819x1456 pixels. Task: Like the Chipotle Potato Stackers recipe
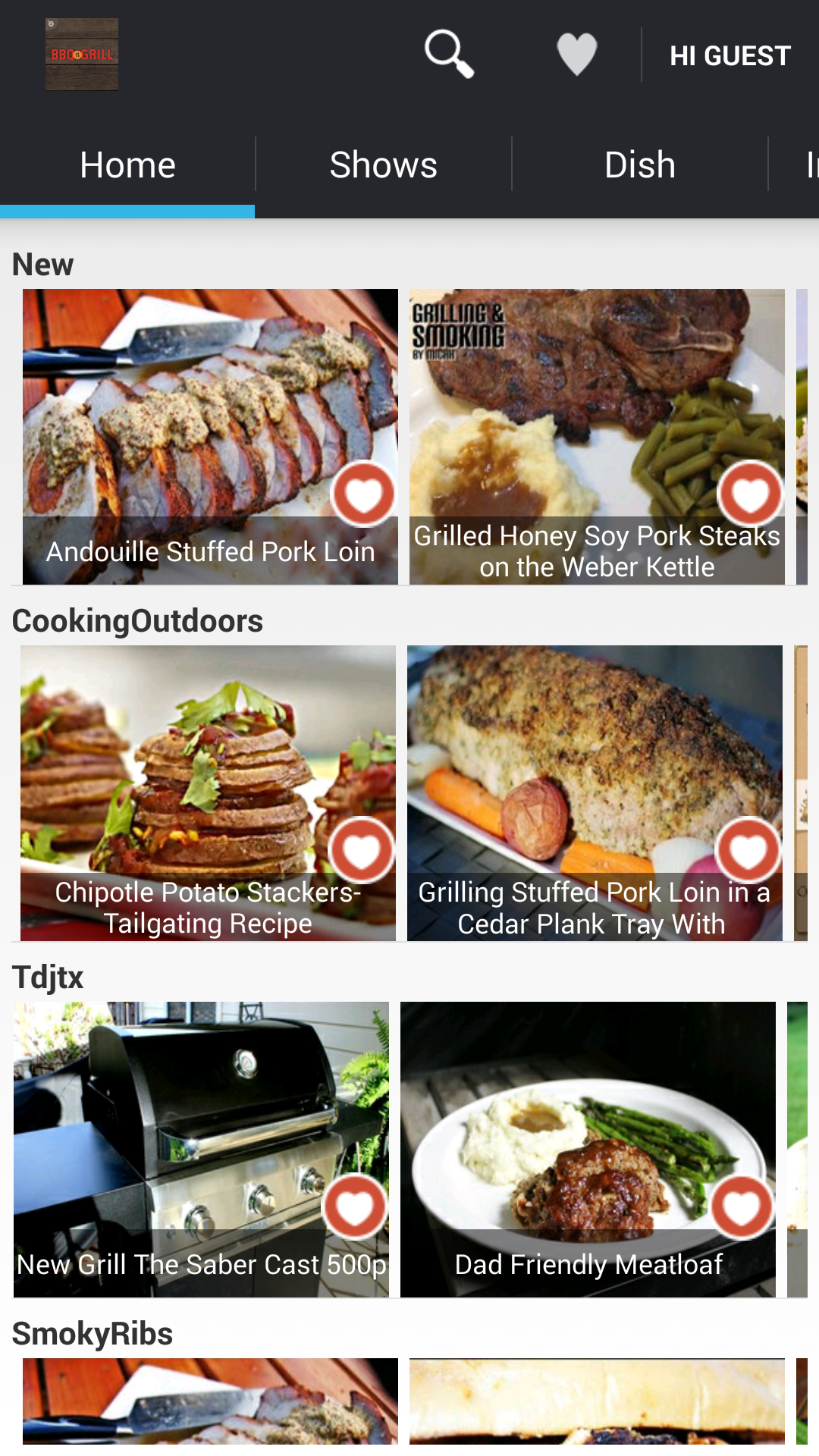click(x=362, y=851)
